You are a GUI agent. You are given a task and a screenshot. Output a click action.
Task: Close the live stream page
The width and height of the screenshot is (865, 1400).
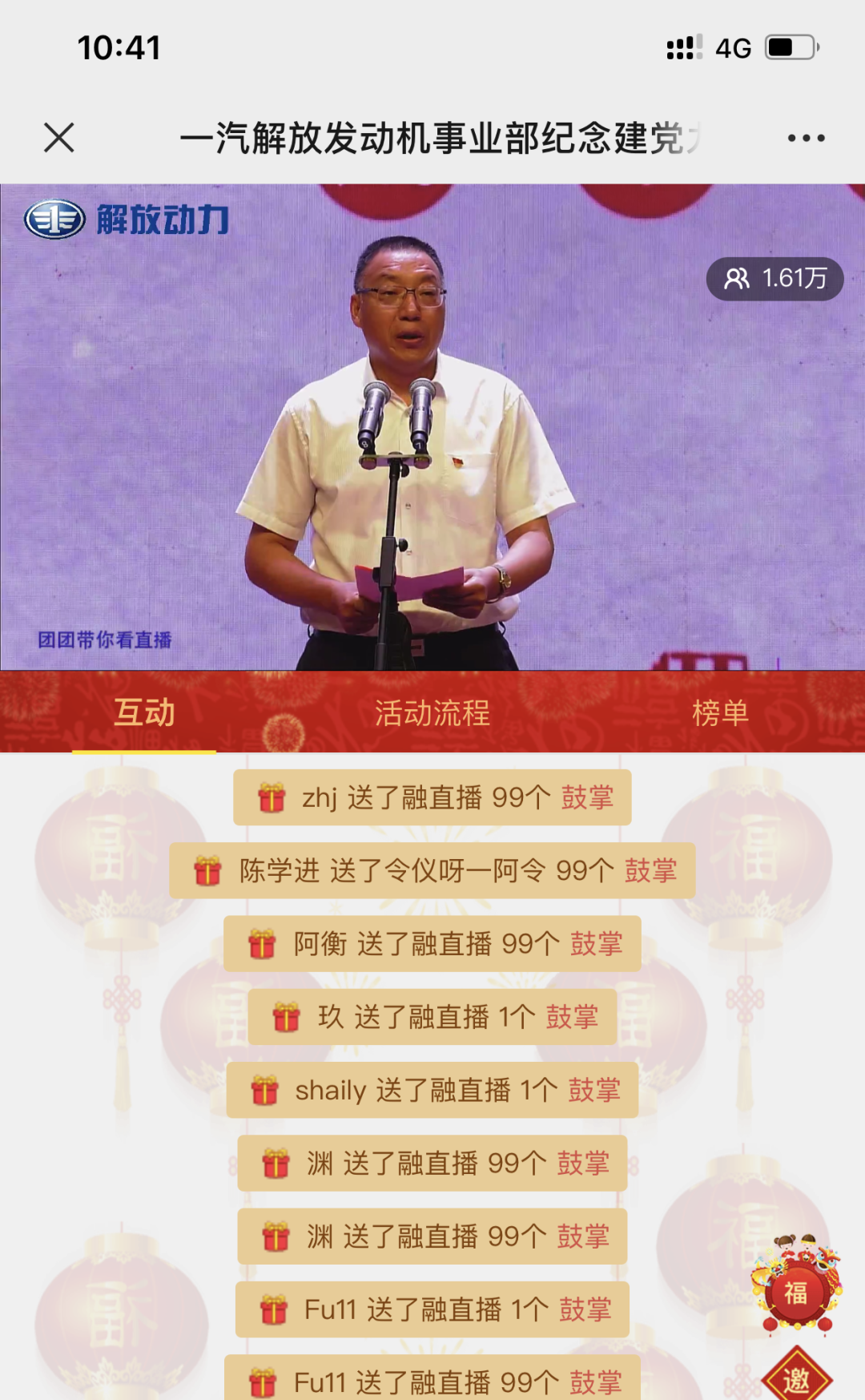(59, 138)
